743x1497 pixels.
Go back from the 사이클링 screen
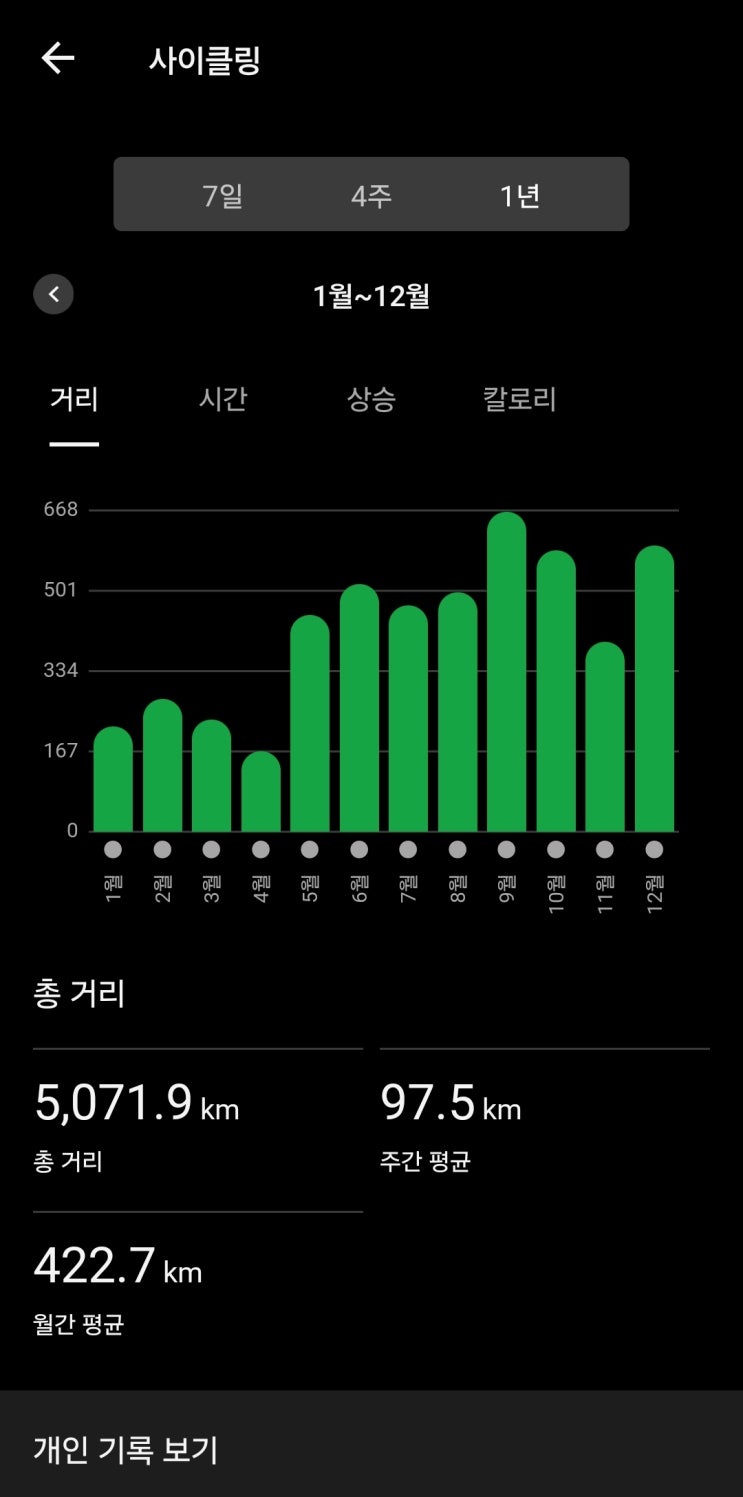click(58, 59)
